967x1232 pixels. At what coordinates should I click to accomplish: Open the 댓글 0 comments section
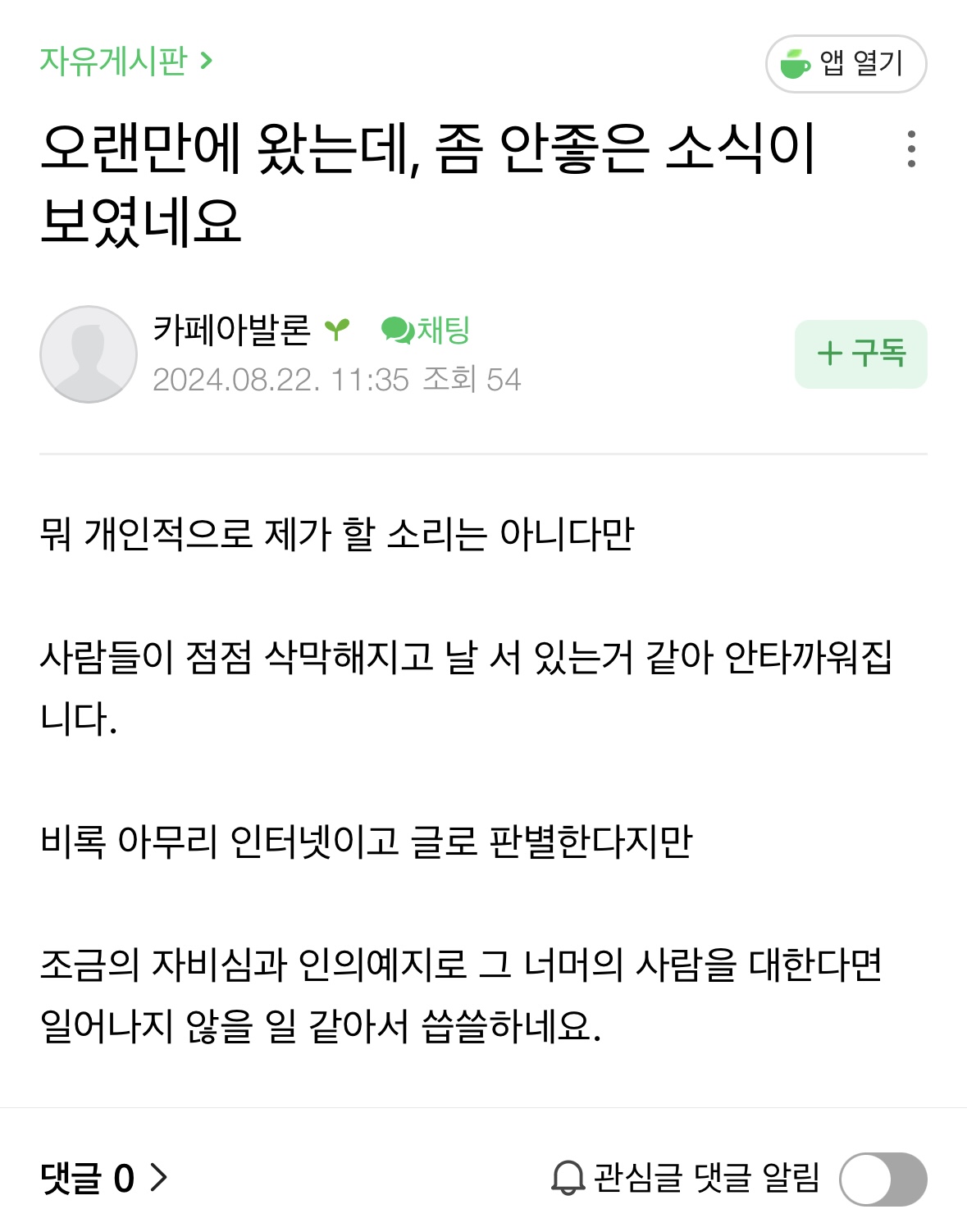[103, 1178]
